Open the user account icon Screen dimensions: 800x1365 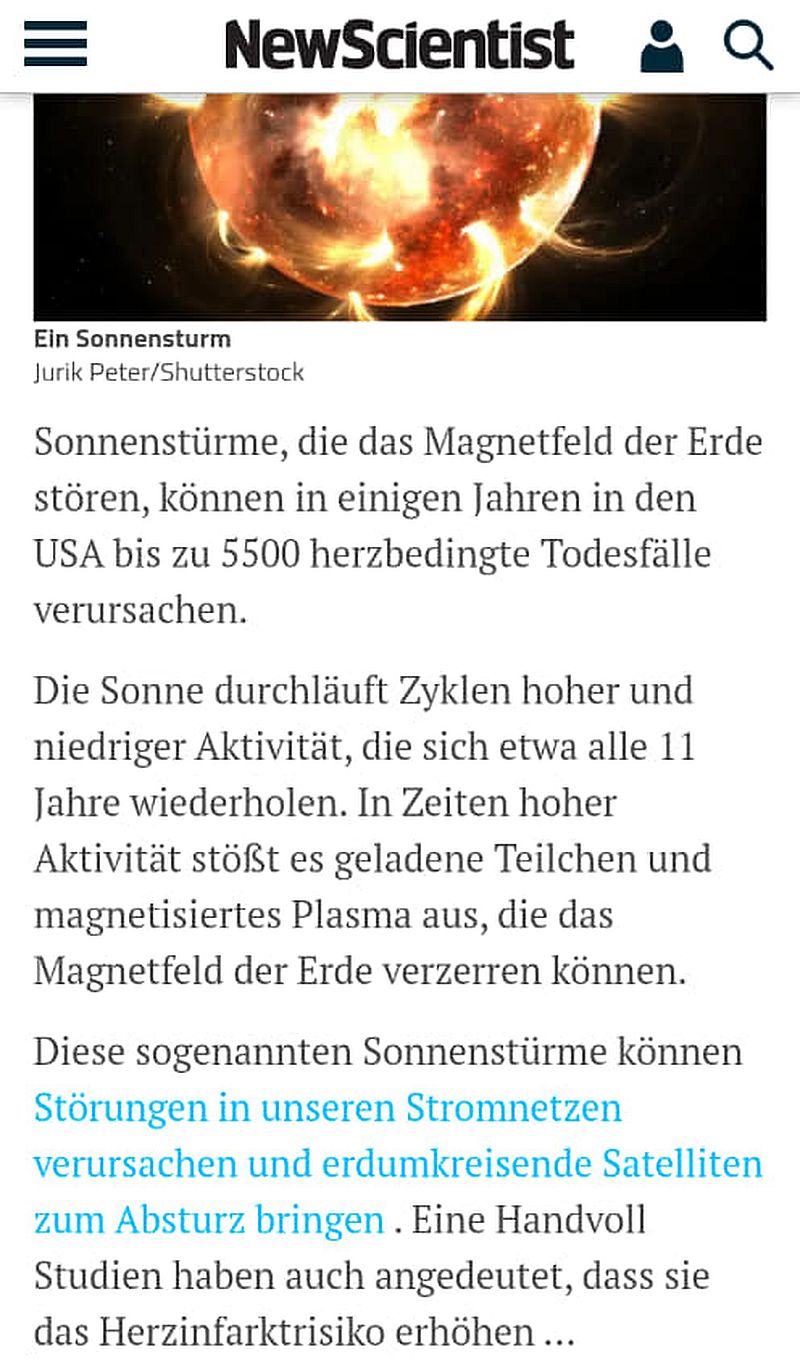tap(661, 46)
